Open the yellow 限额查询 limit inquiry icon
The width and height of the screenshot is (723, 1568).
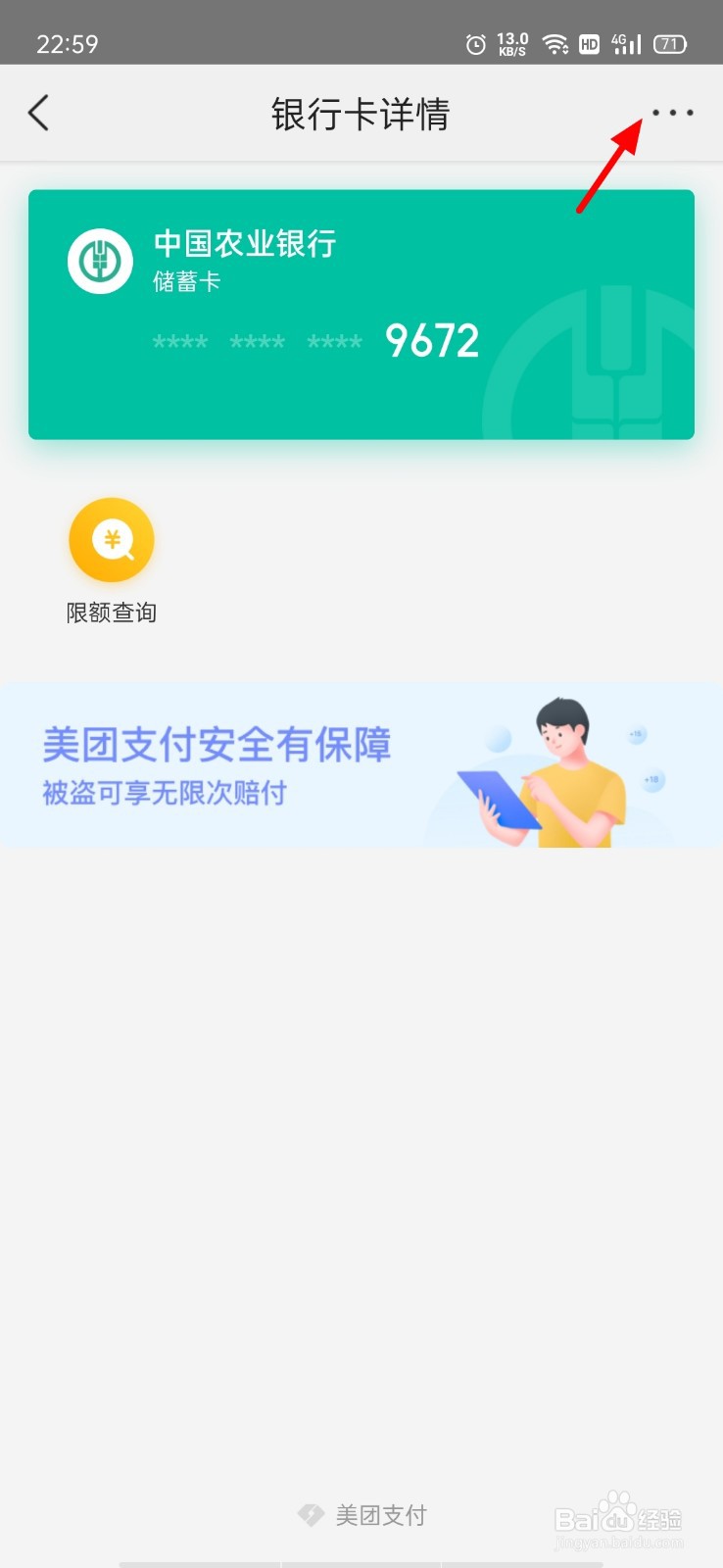111,540
